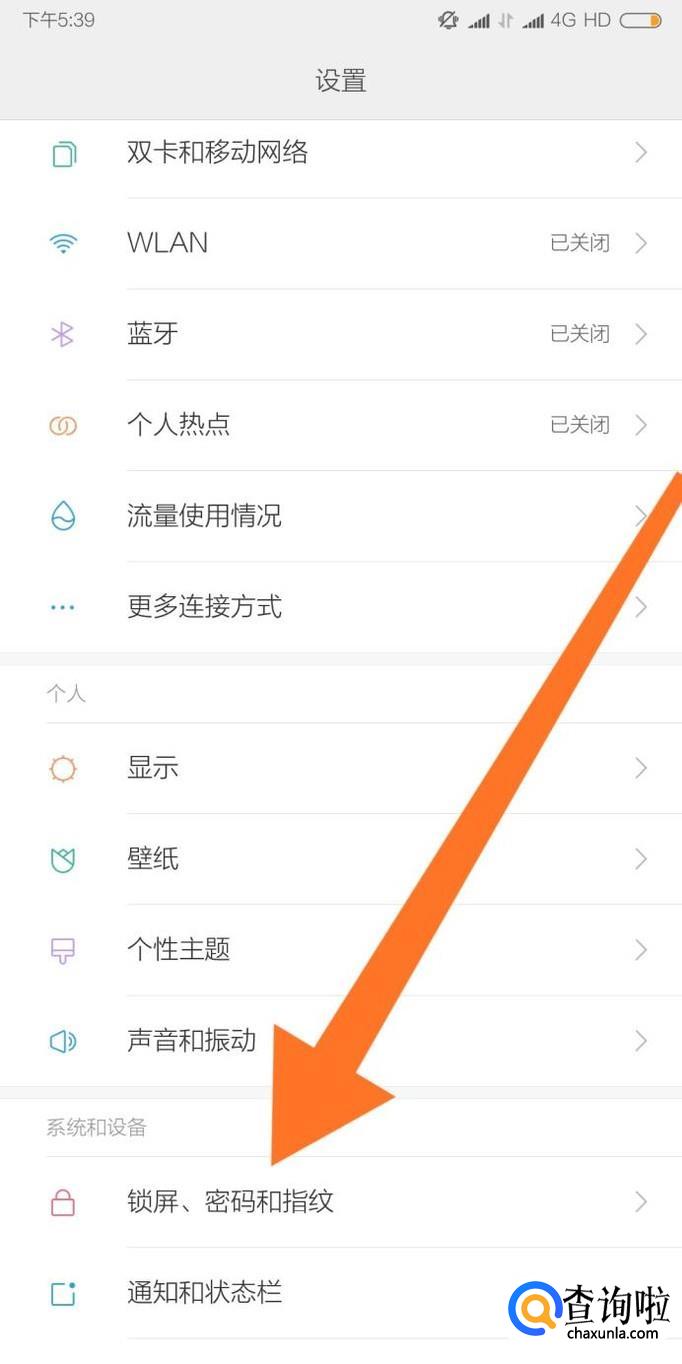View 流量使用情况 data usage
Viewport: 682px width, 1364px height.
pos(204,516)
